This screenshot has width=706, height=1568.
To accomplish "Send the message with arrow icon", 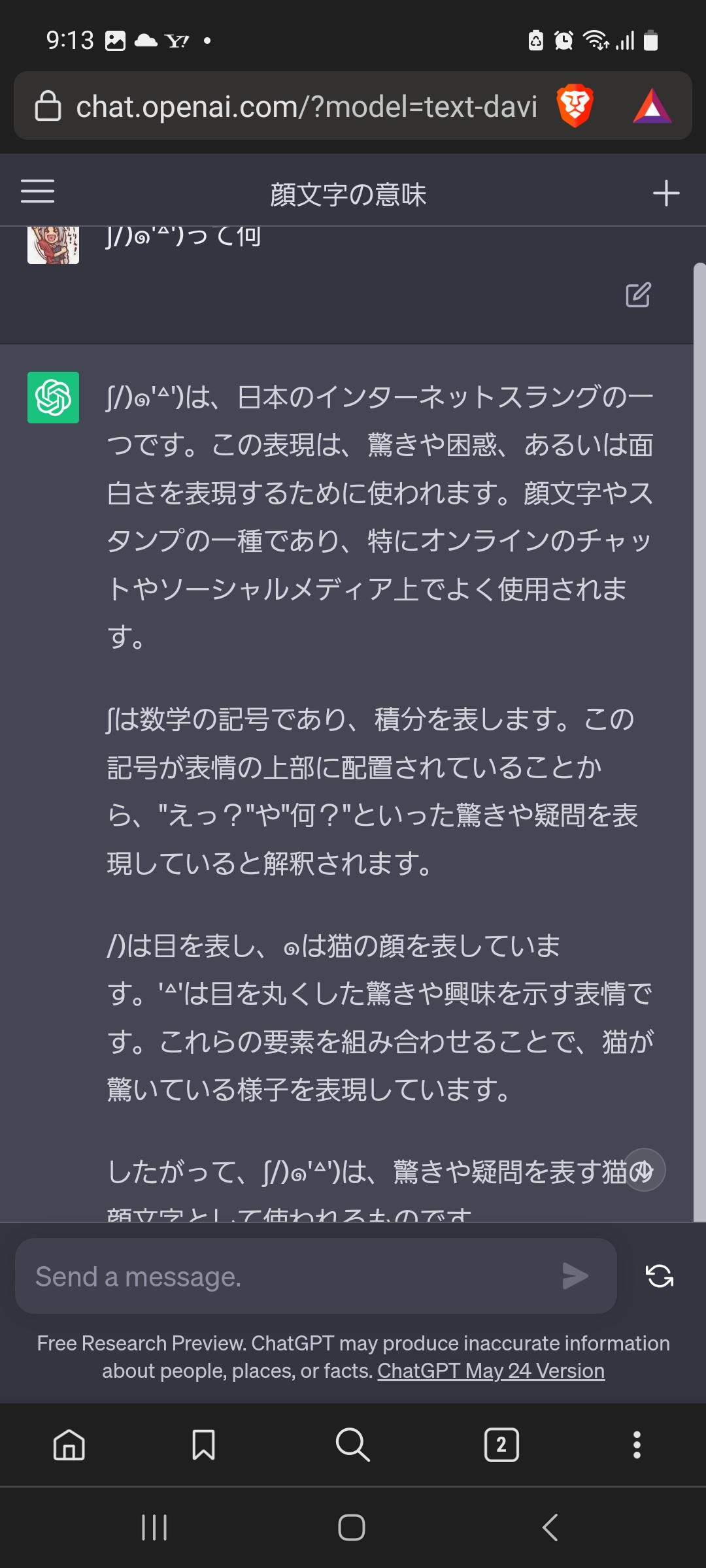I will coord(575,1276).
